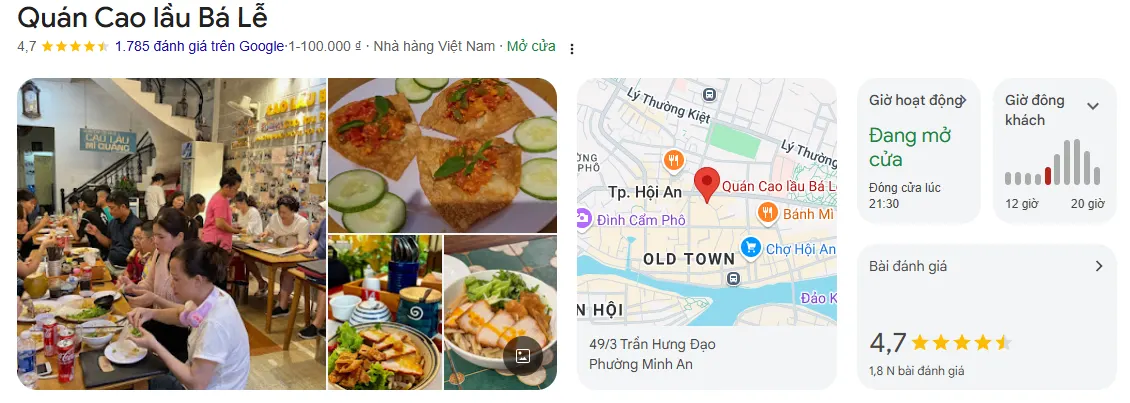Expand the Giờ đông khách dropdown
The width and height of the screenshot is (1130, 403).
point(1092,106)
